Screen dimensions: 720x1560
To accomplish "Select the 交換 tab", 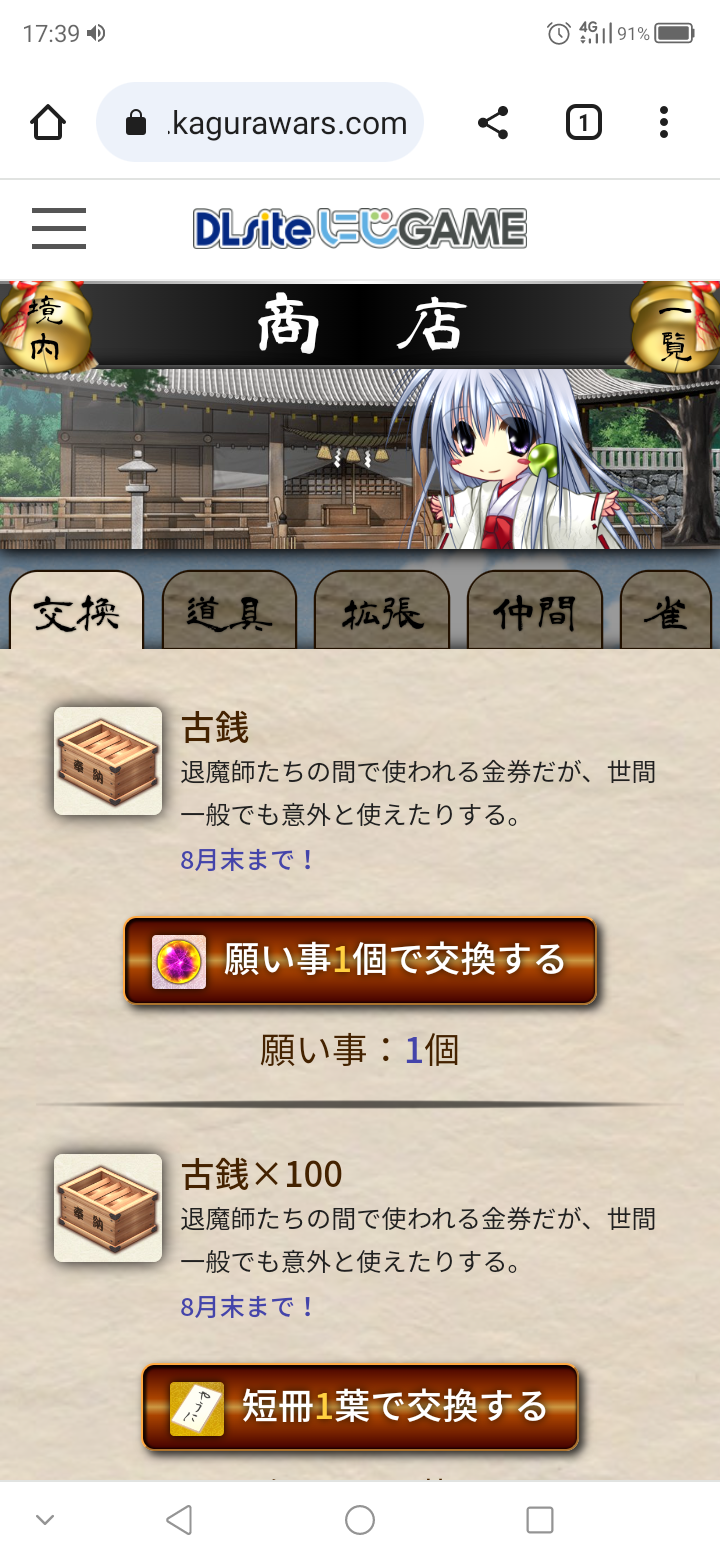I will [x=76, y=612].
